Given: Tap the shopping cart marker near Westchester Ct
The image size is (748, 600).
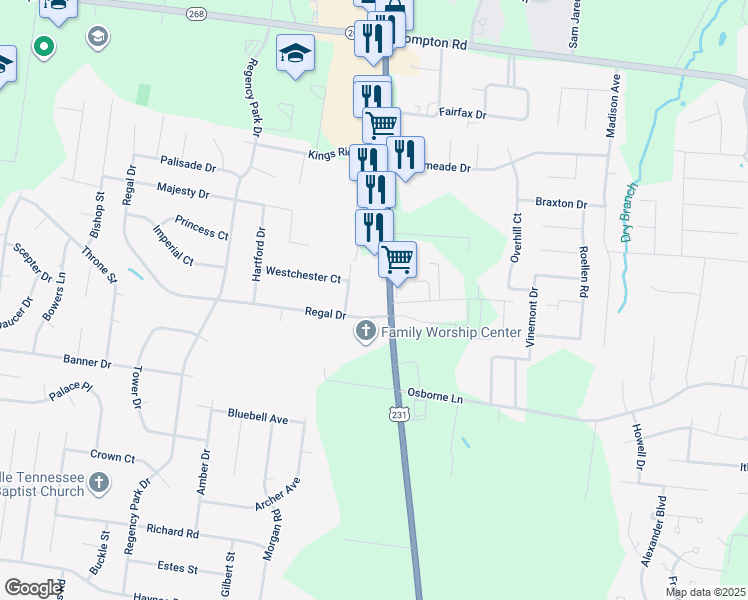Looking at the screenshot, I should [397, 260].
